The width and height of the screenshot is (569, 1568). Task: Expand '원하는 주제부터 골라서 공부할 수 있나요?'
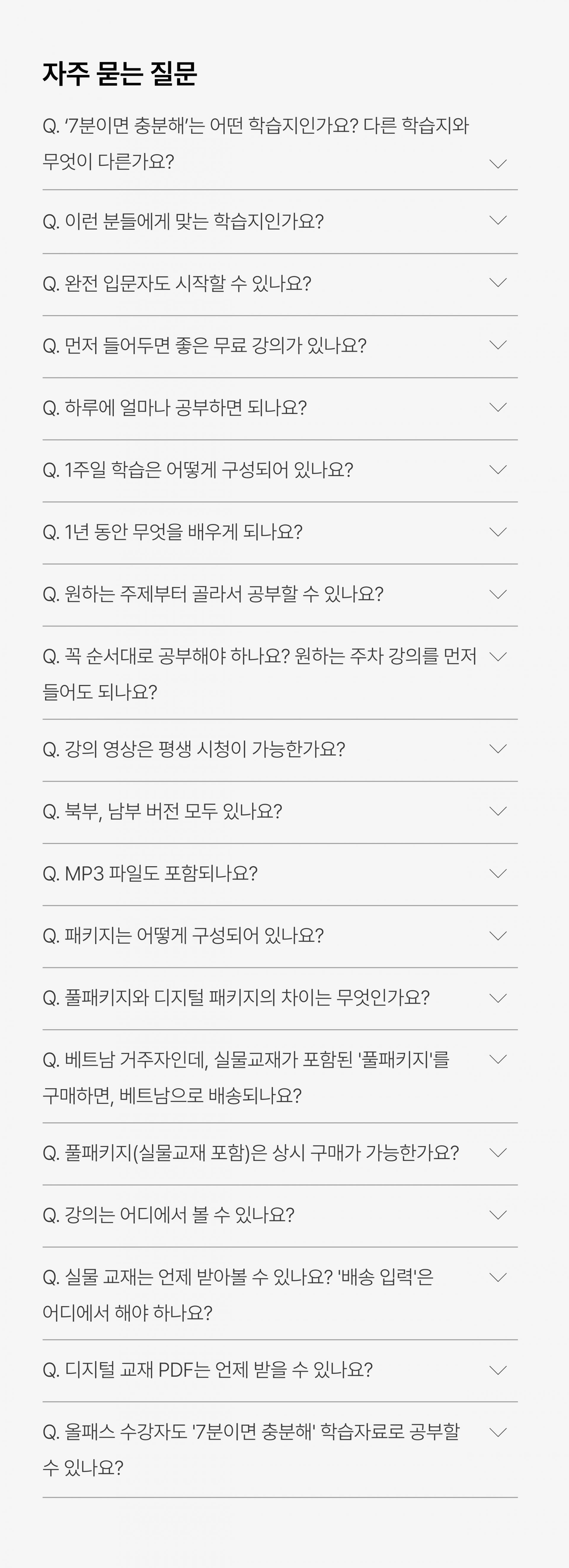[280, 595]
